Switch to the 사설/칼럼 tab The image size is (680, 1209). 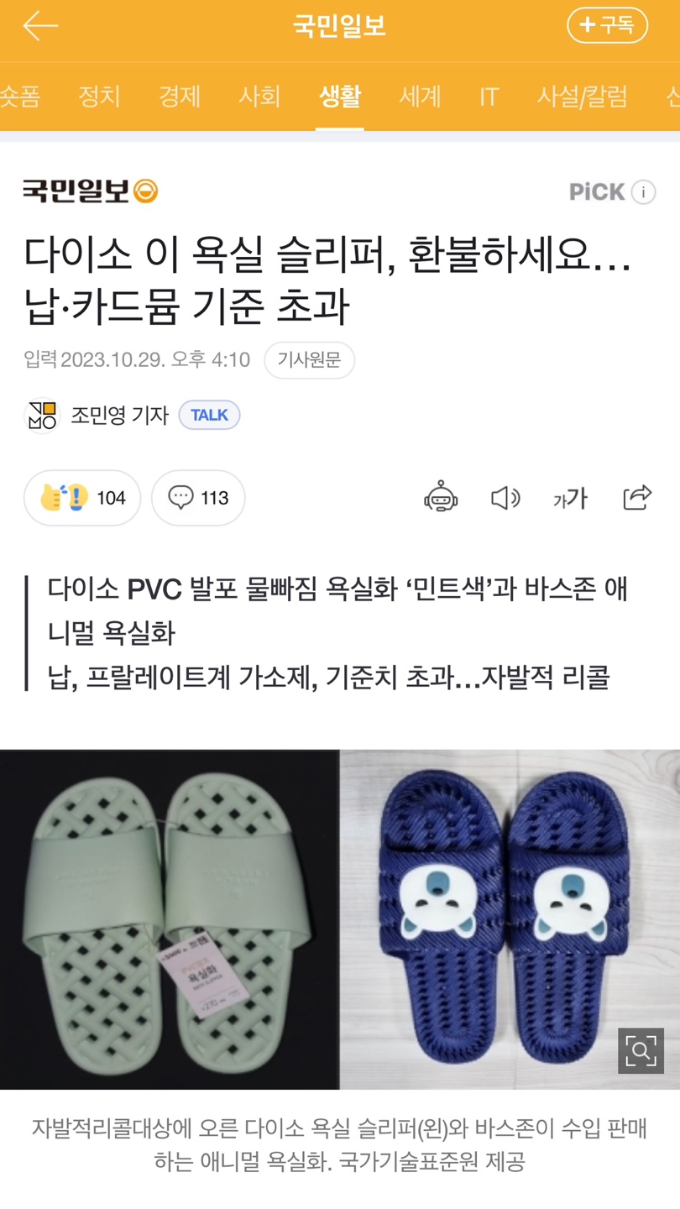[582, 97]
